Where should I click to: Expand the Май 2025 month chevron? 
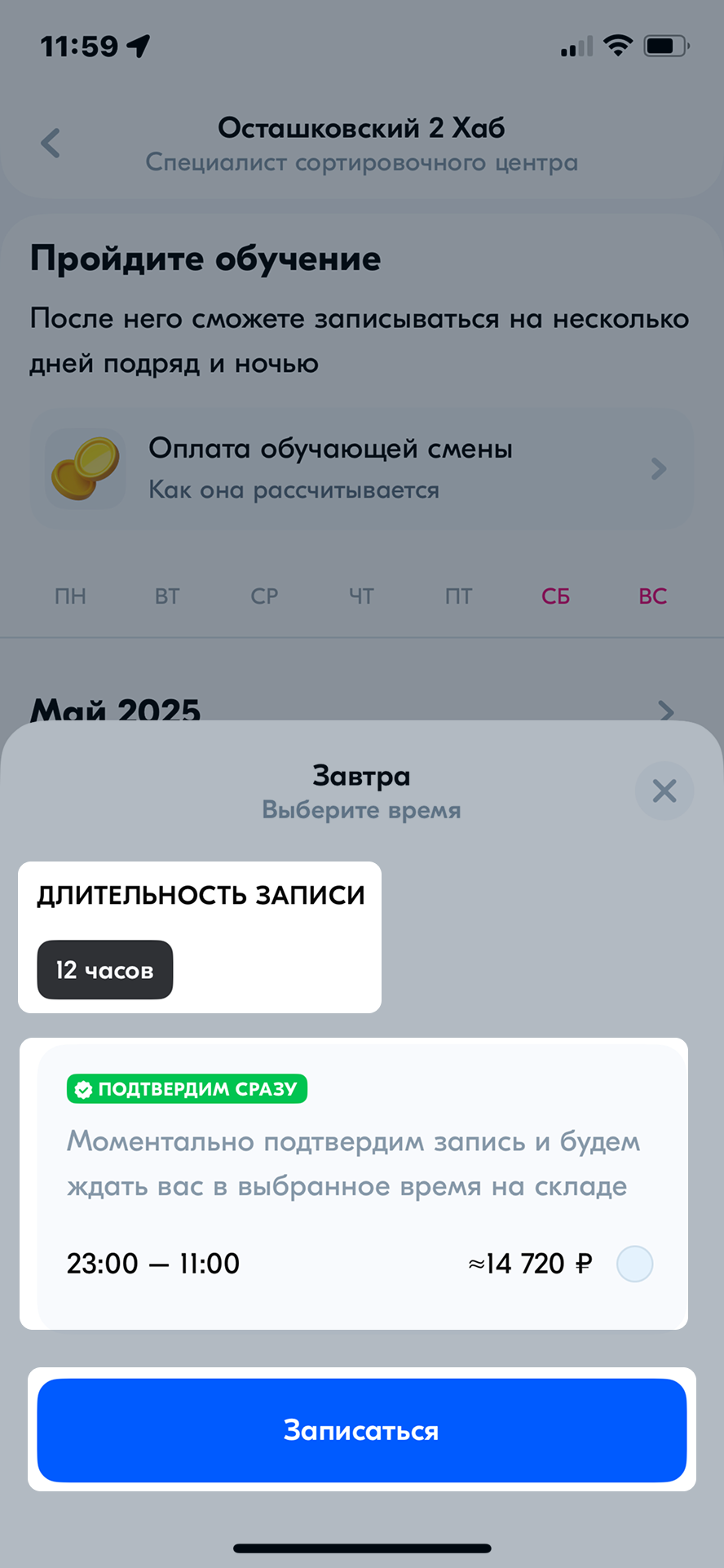pos(666,711)
